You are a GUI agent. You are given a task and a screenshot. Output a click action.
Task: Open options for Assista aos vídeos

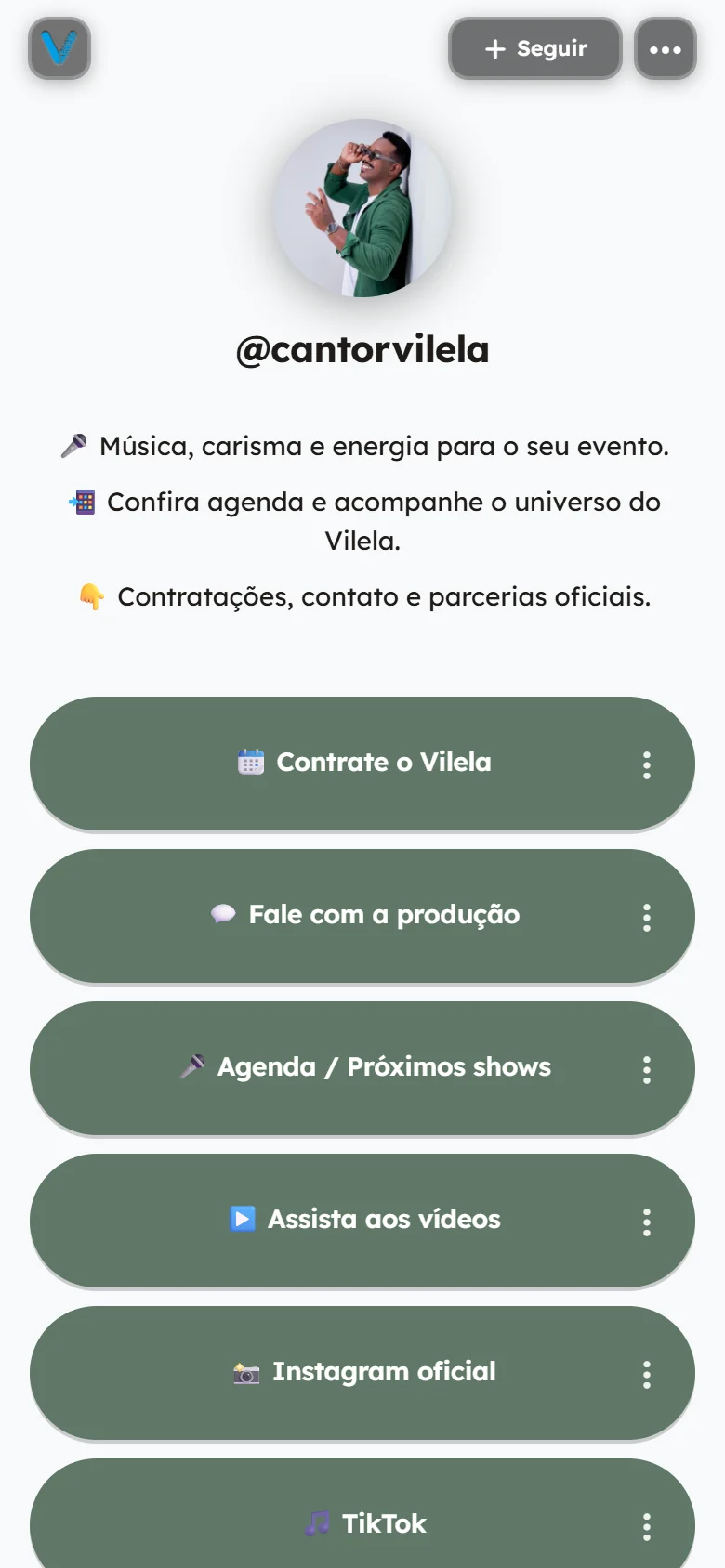point(647,1222)
